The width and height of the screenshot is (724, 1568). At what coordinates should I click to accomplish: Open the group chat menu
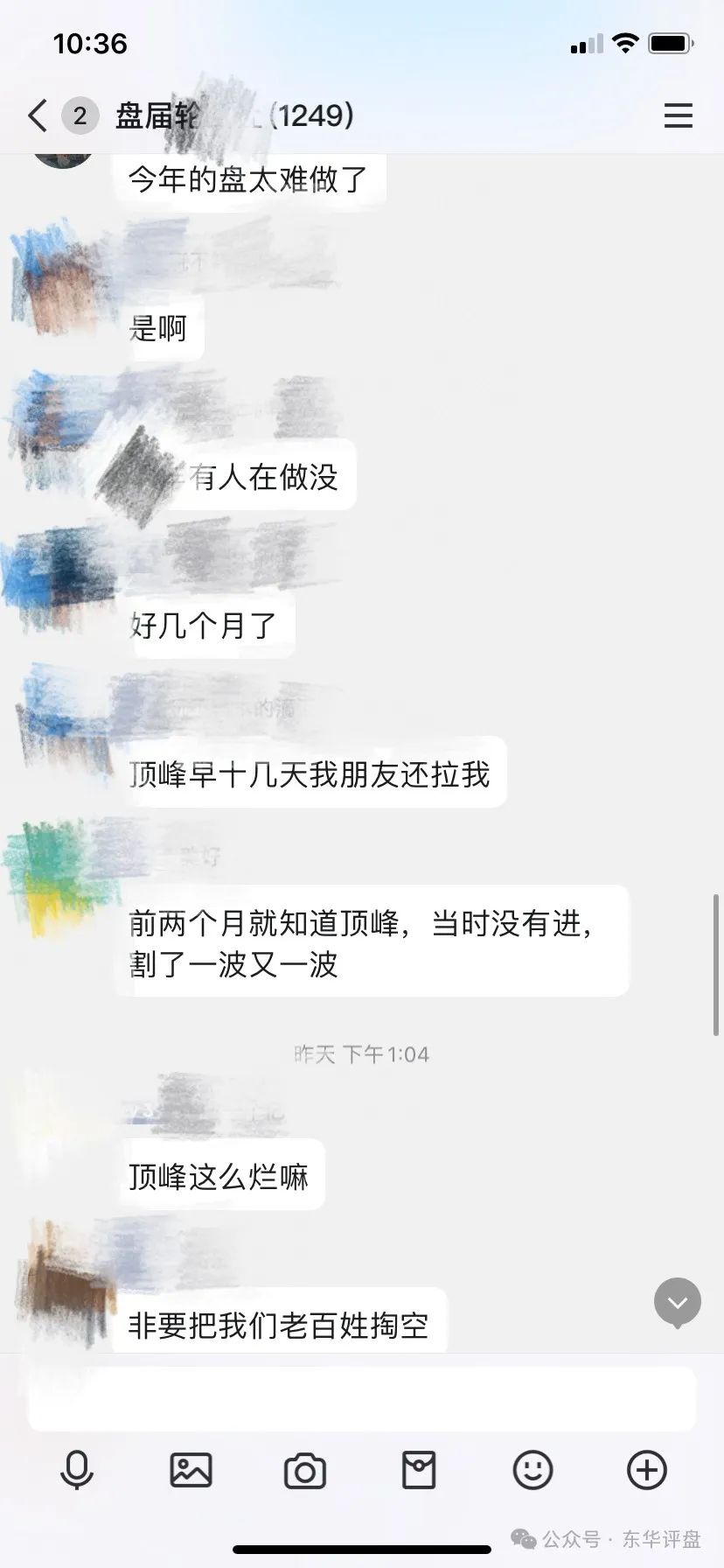pyautogui.click(x=678, y=115)
